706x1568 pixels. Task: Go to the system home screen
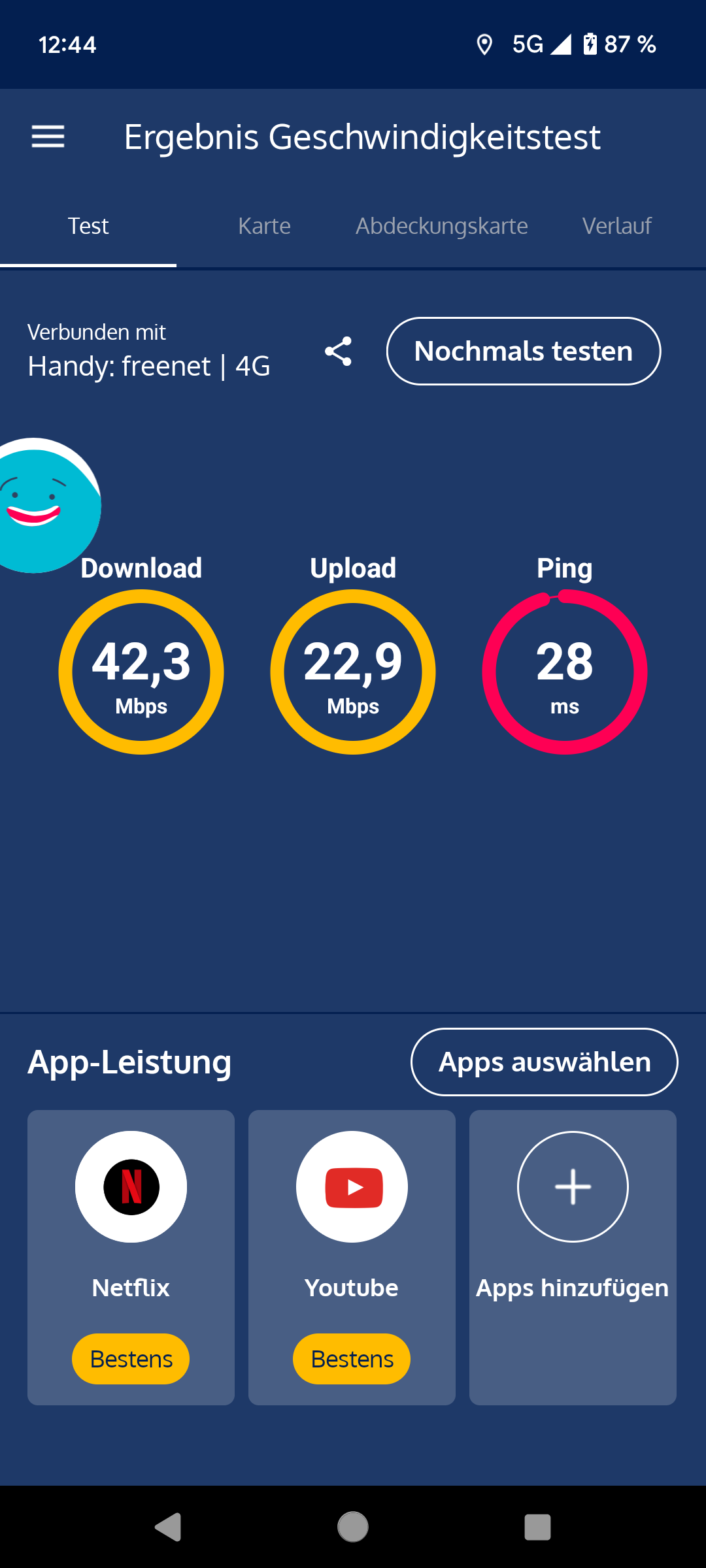pyautogui.click(x=353, y=1527)
